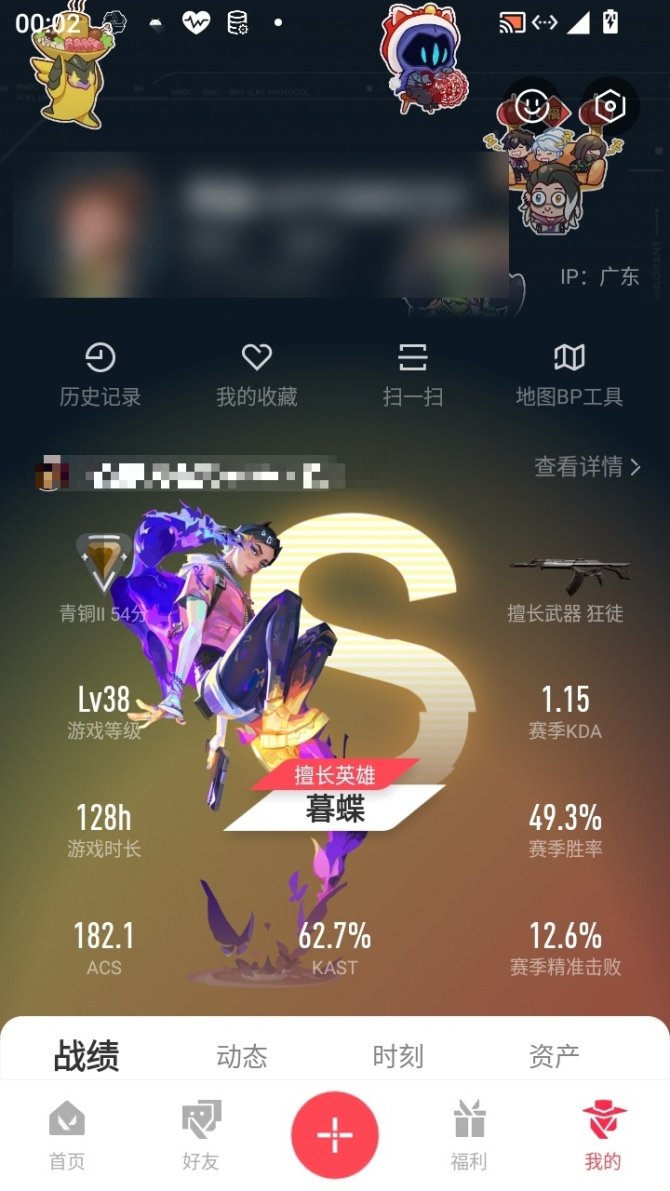Open 我的收藏 favorites
The height and width of the screenshot is (1191, 670).
pyautogui.click(x=257, y=374)
